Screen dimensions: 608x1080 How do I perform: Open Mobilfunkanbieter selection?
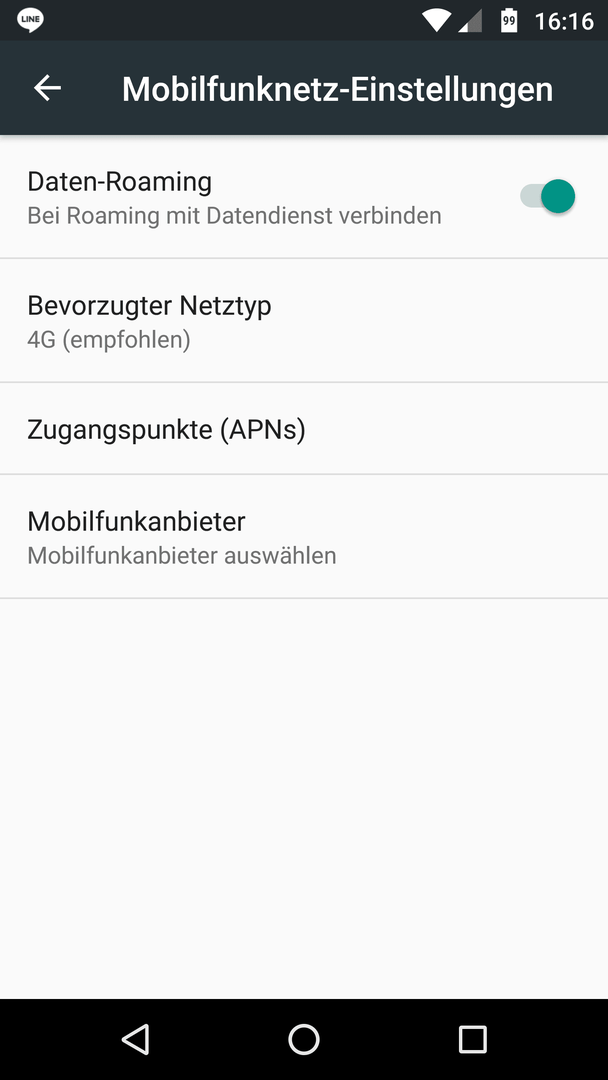coord(304,537)
